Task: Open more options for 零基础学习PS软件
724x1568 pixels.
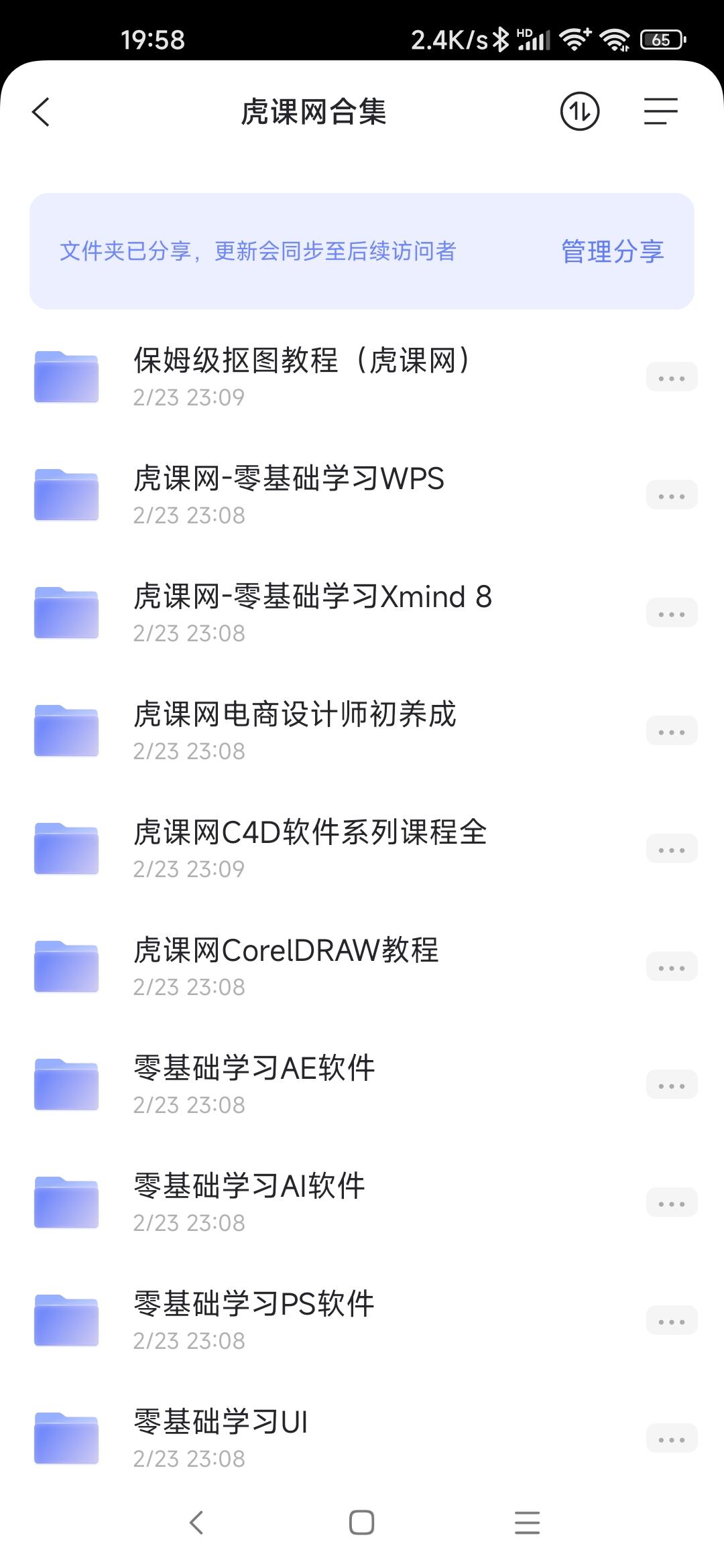Action: coord(672,1320)
